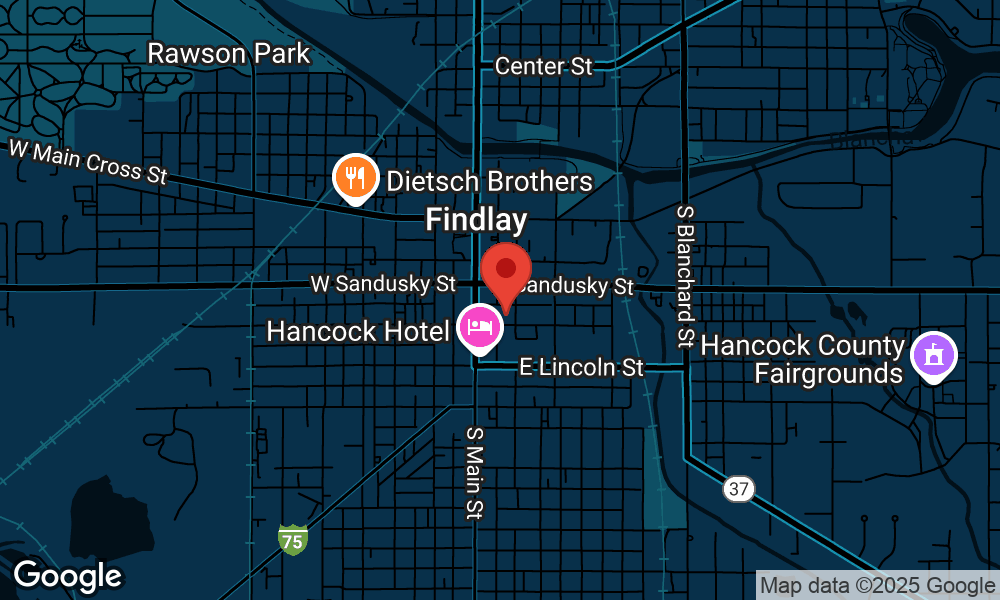This screenshot has width=1000, height=600.
Task: Select the Hancock Hotel lodging marker
Action: coord(480,327)
